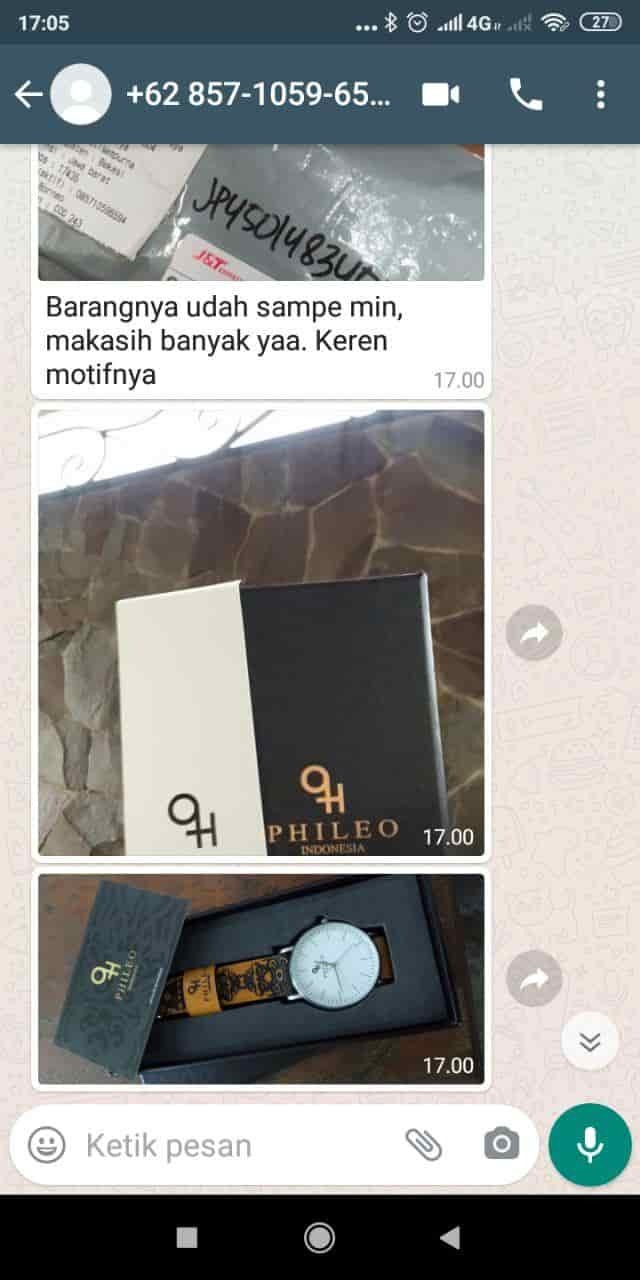Go back to the chat list

[28, 94]
